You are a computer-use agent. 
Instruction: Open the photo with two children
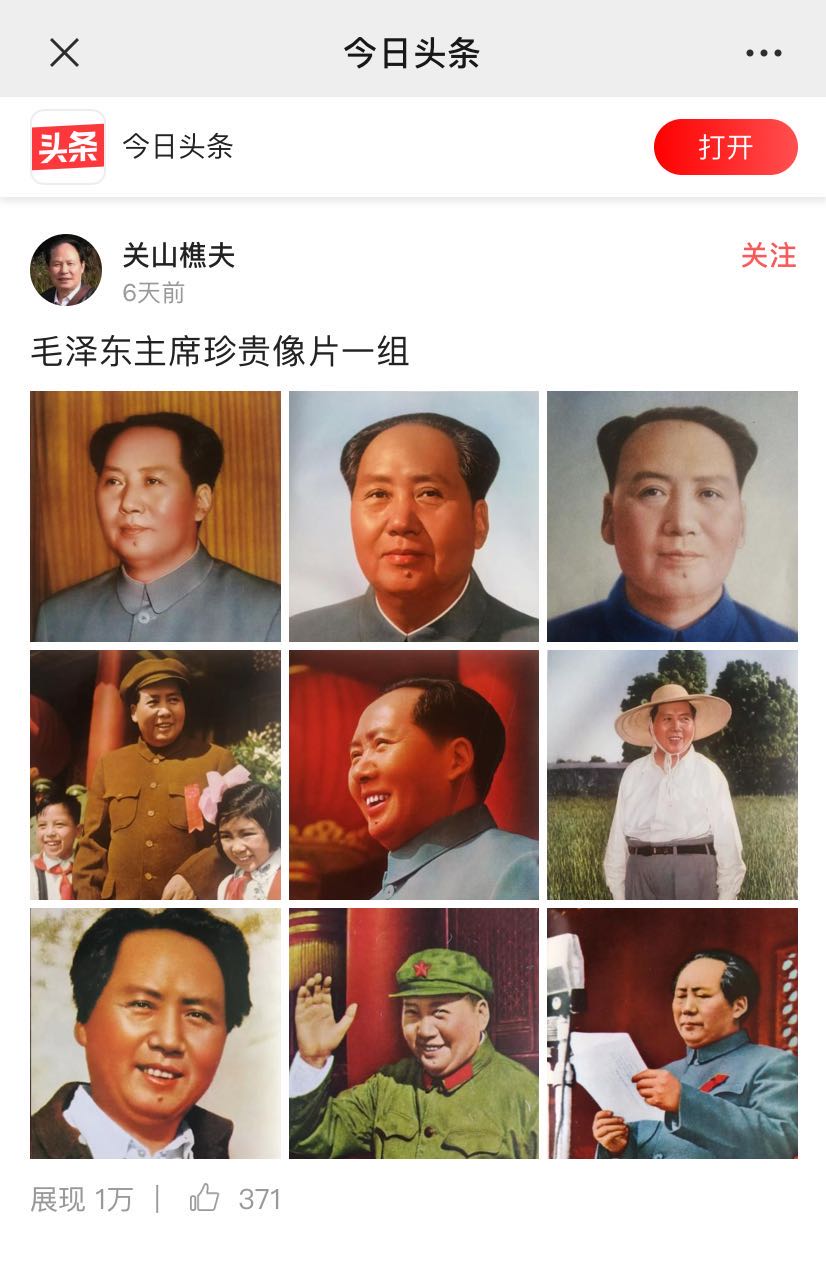pos(155,775)
